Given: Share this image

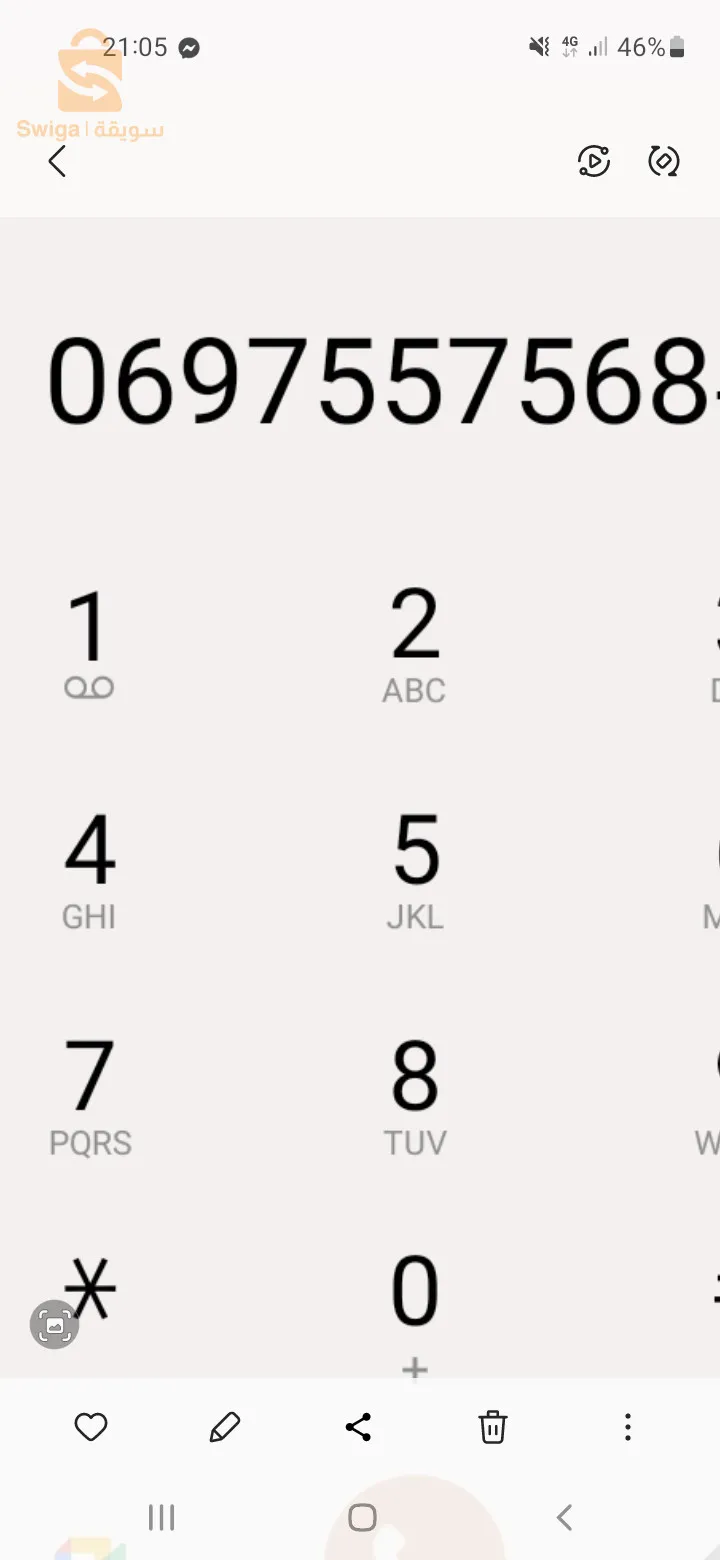Looking at the screenshot, I should 358,1427.
